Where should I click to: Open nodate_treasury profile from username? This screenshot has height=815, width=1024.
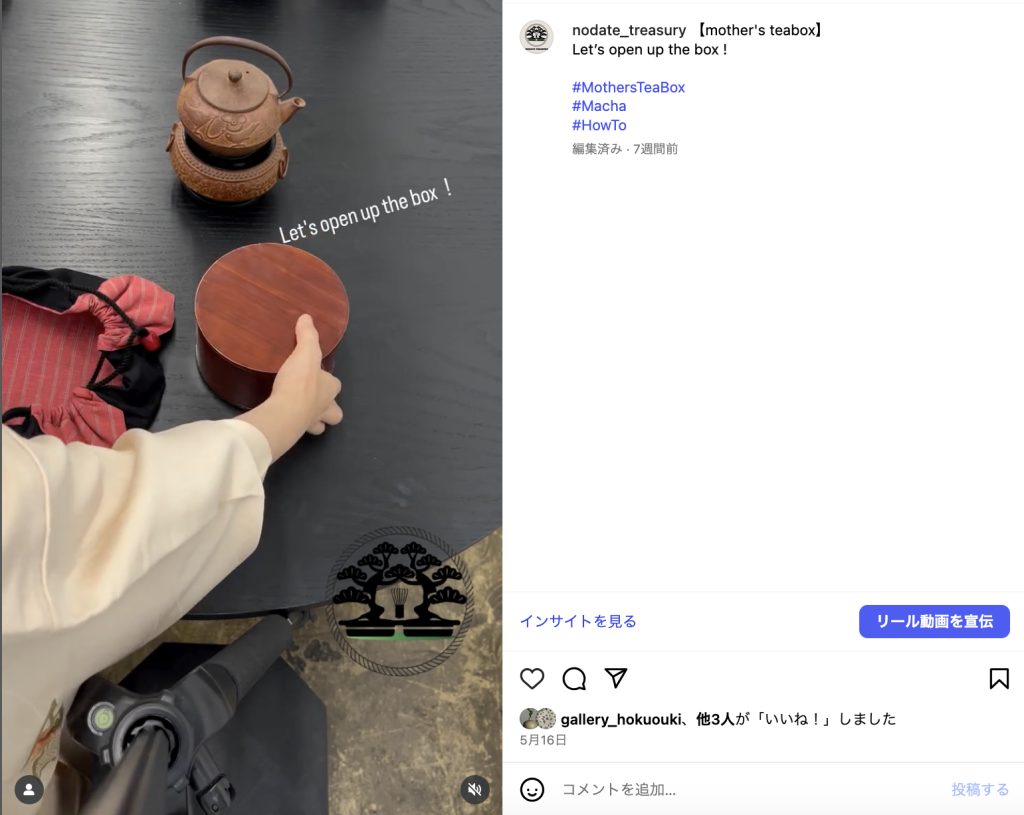click(628, 30)
